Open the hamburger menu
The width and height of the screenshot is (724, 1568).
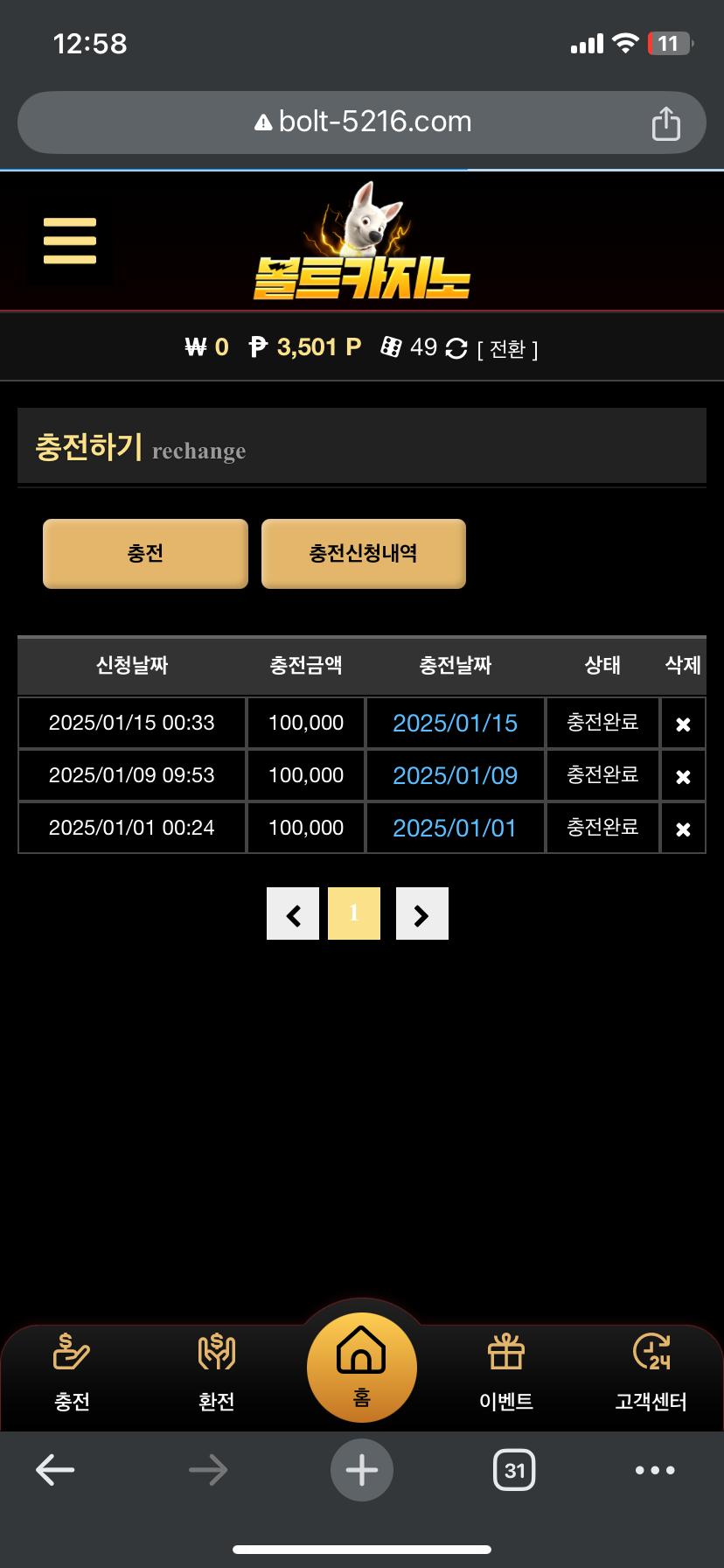click(69, 241)
